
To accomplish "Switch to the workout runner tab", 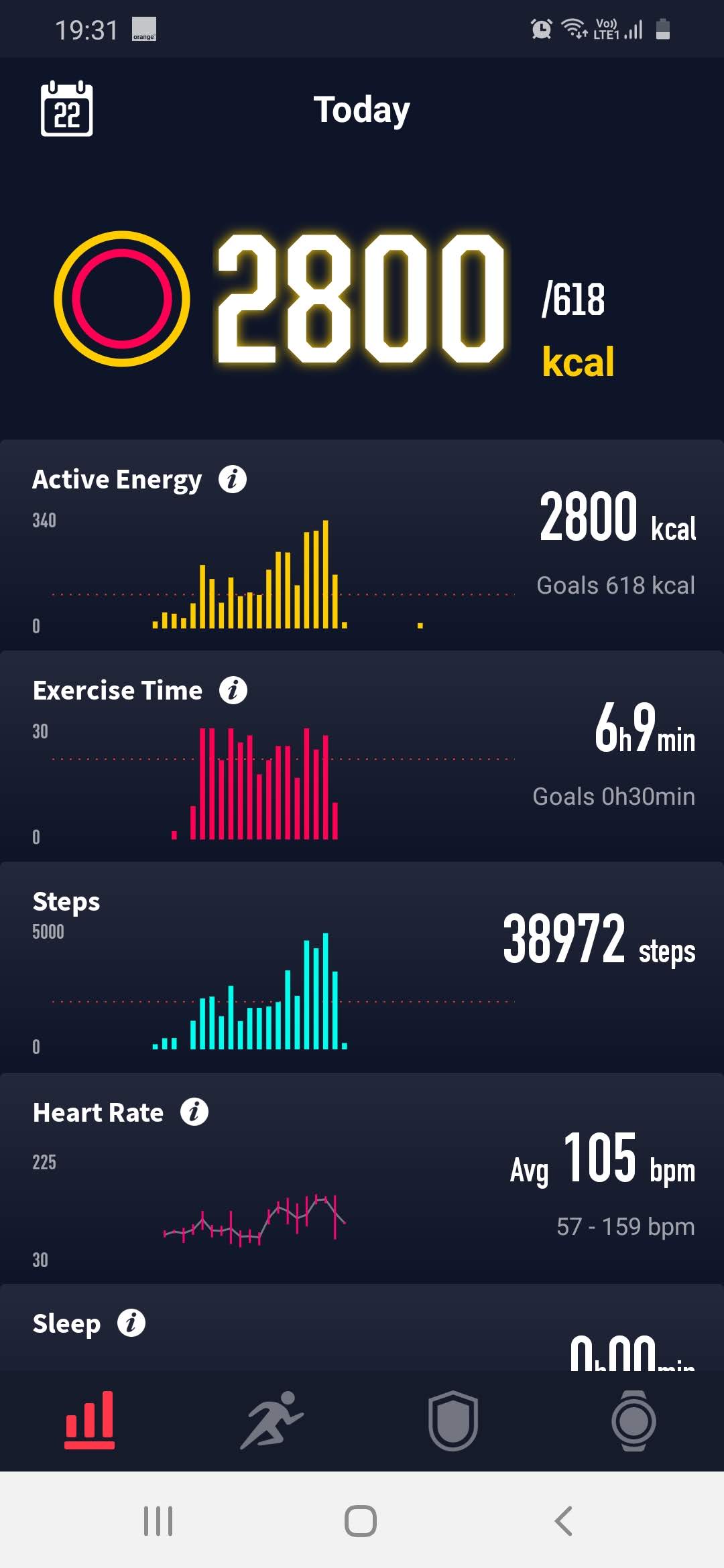I will click(271, 1420).
